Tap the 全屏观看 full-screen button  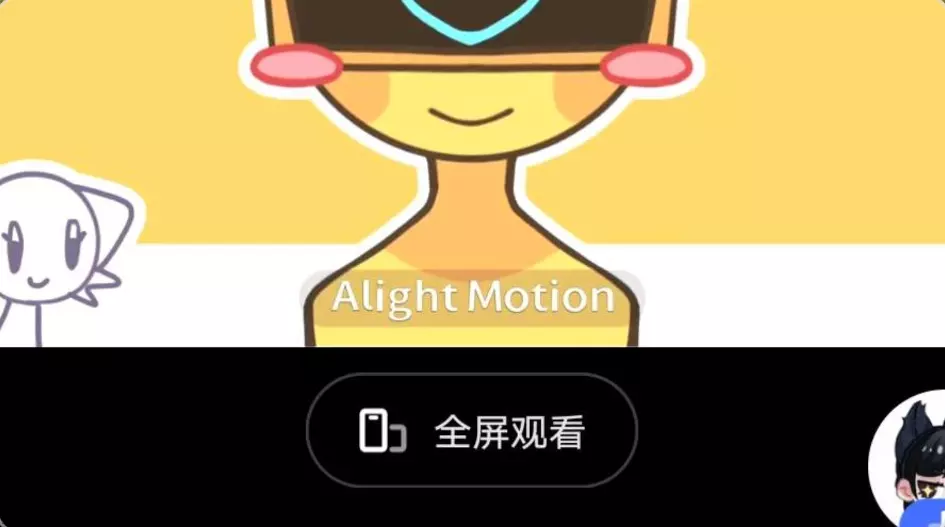(472, 431)
